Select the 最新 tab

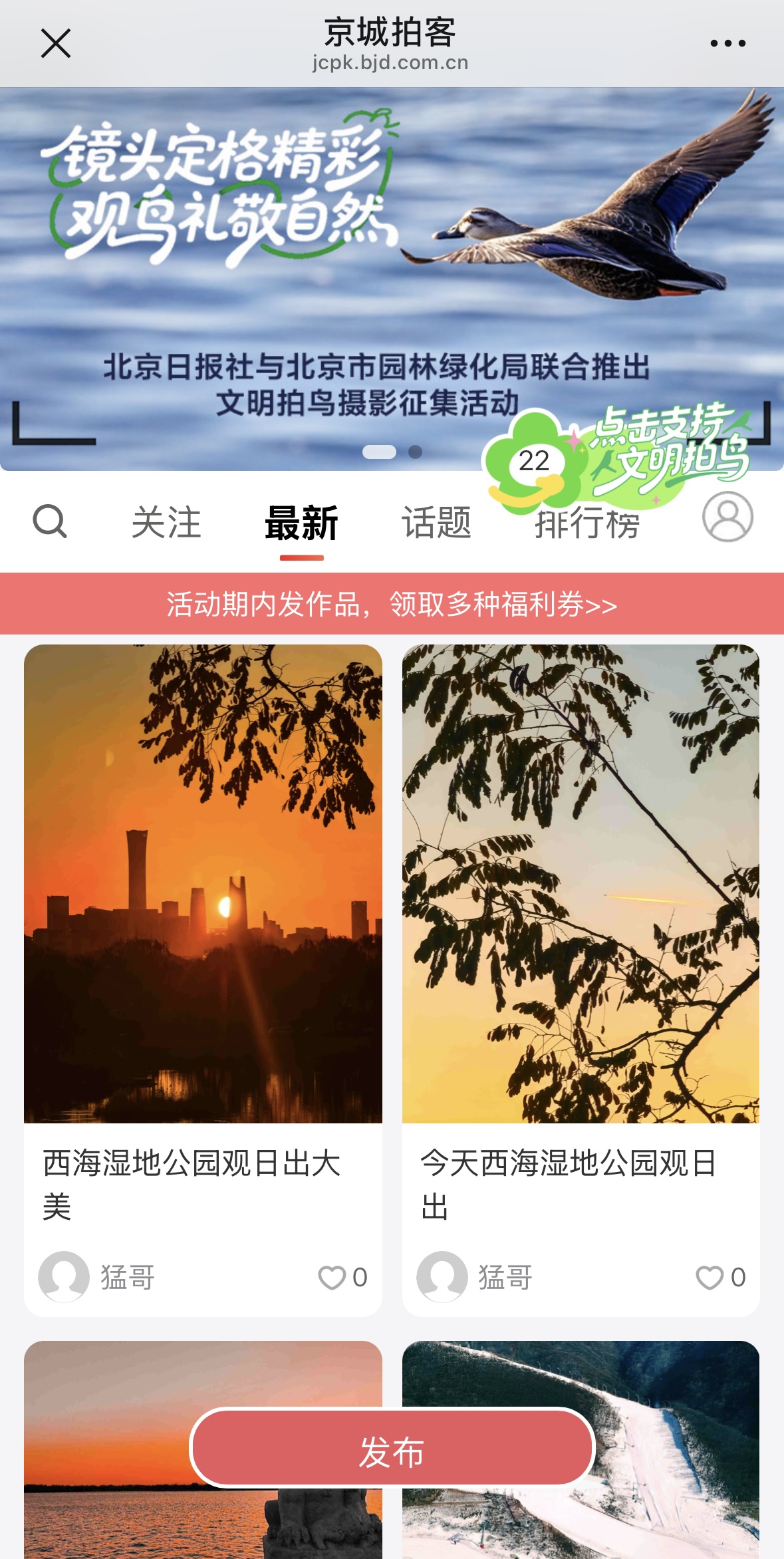point(301,523)
